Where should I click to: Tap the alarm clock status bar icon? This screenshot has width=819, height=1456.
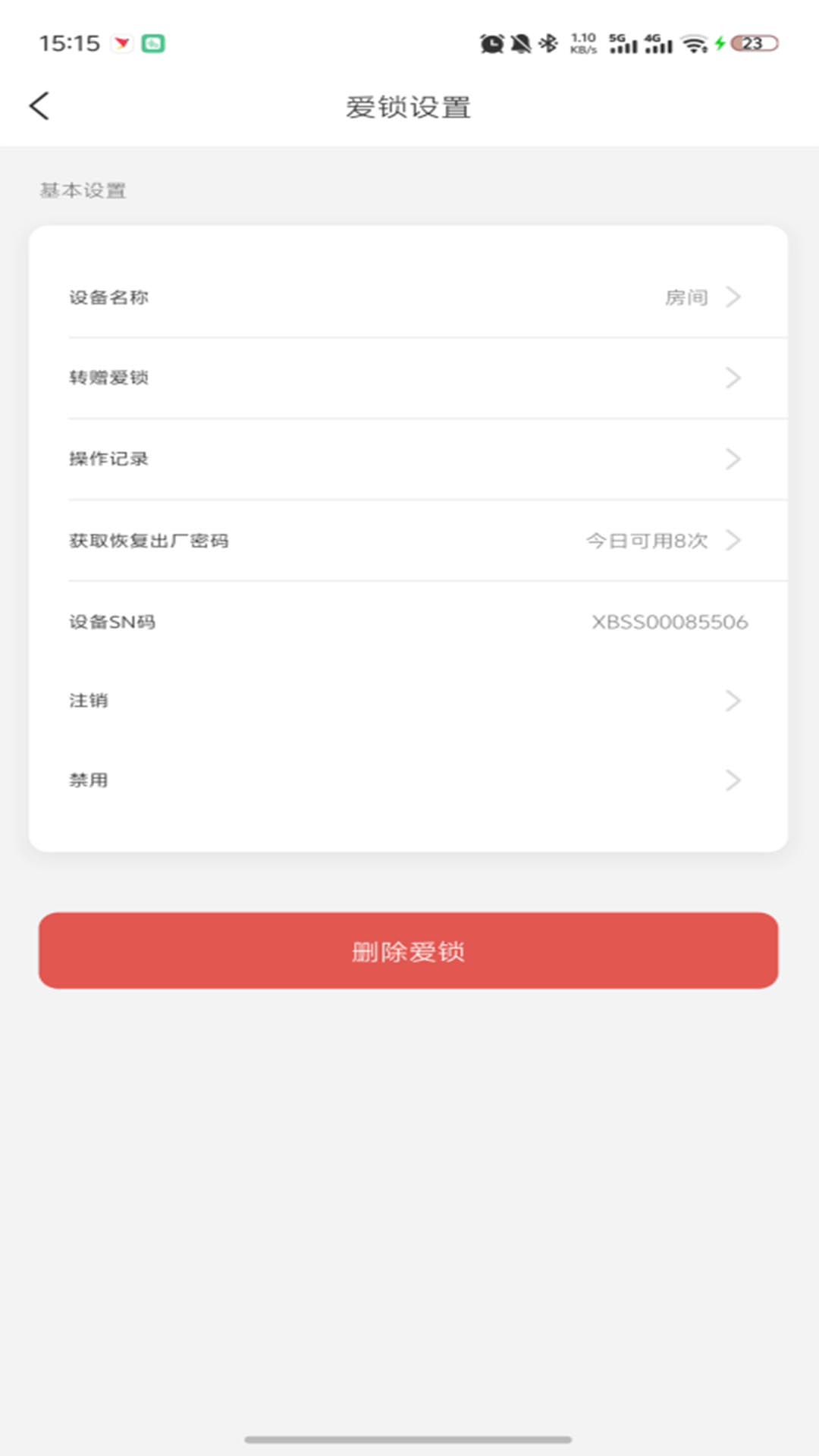point(490,44)
